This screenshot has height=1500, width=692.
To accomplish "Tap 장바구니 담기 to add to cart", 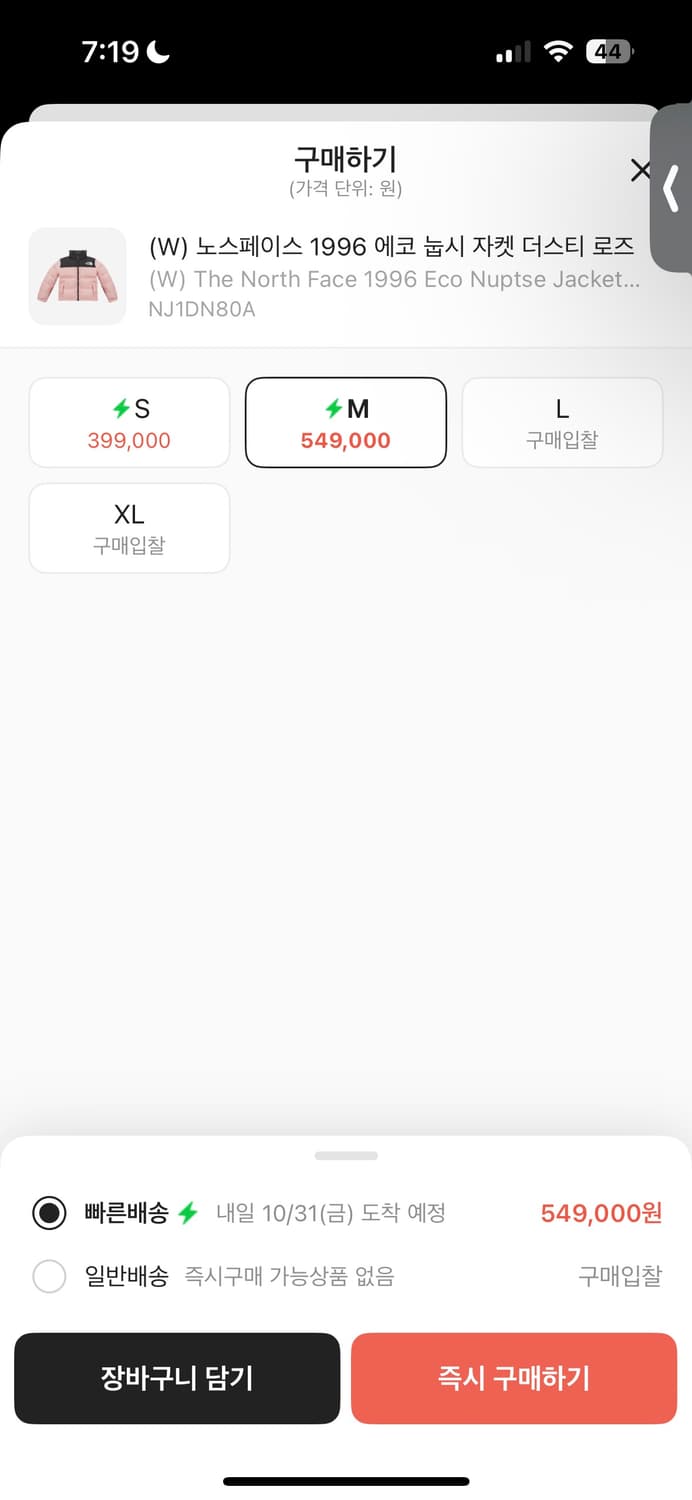I will pyautogui.click(x=177, y=1378).
